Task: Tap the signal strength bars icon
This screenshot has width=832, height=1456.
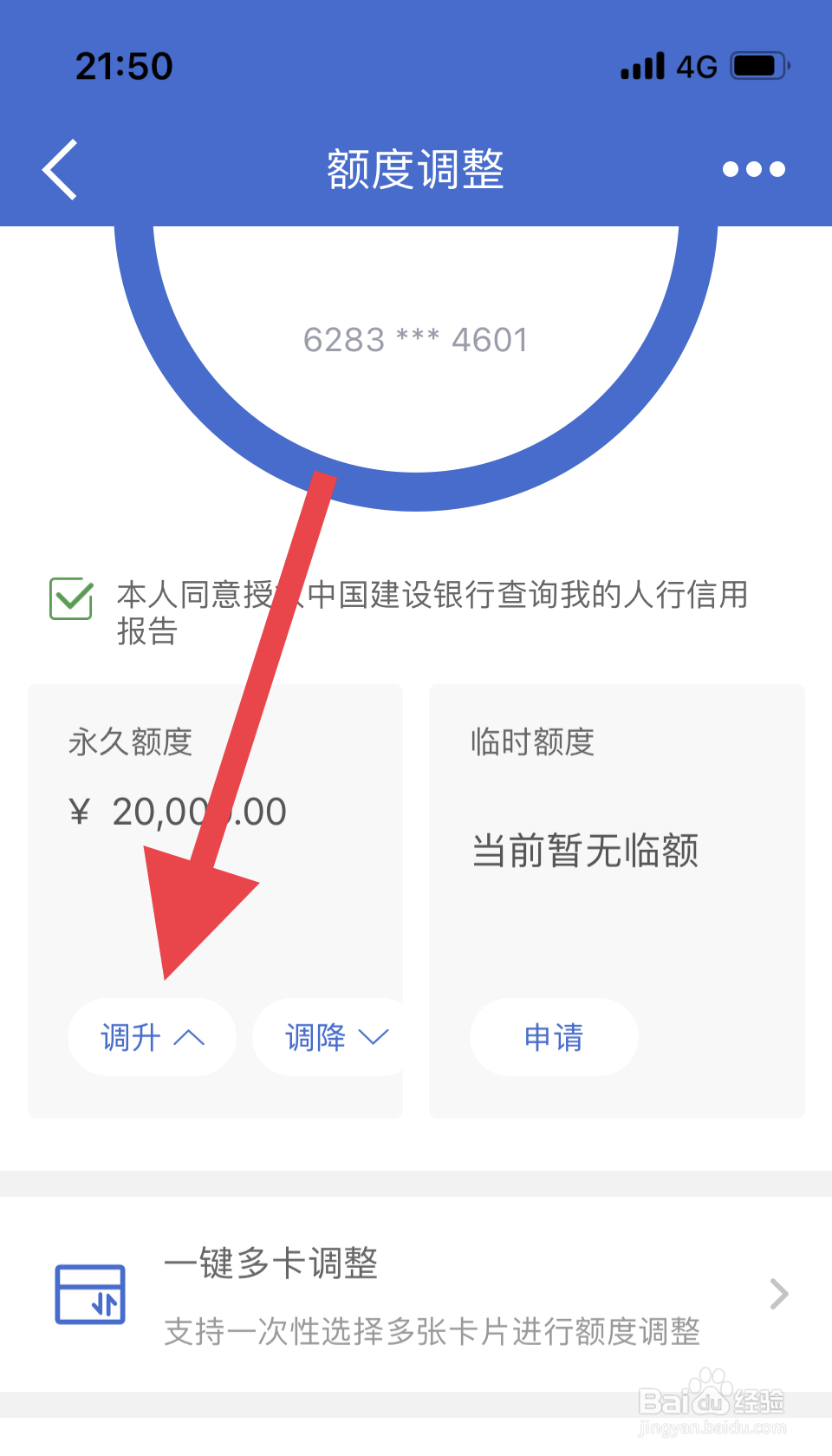Action: coord(641,67)
